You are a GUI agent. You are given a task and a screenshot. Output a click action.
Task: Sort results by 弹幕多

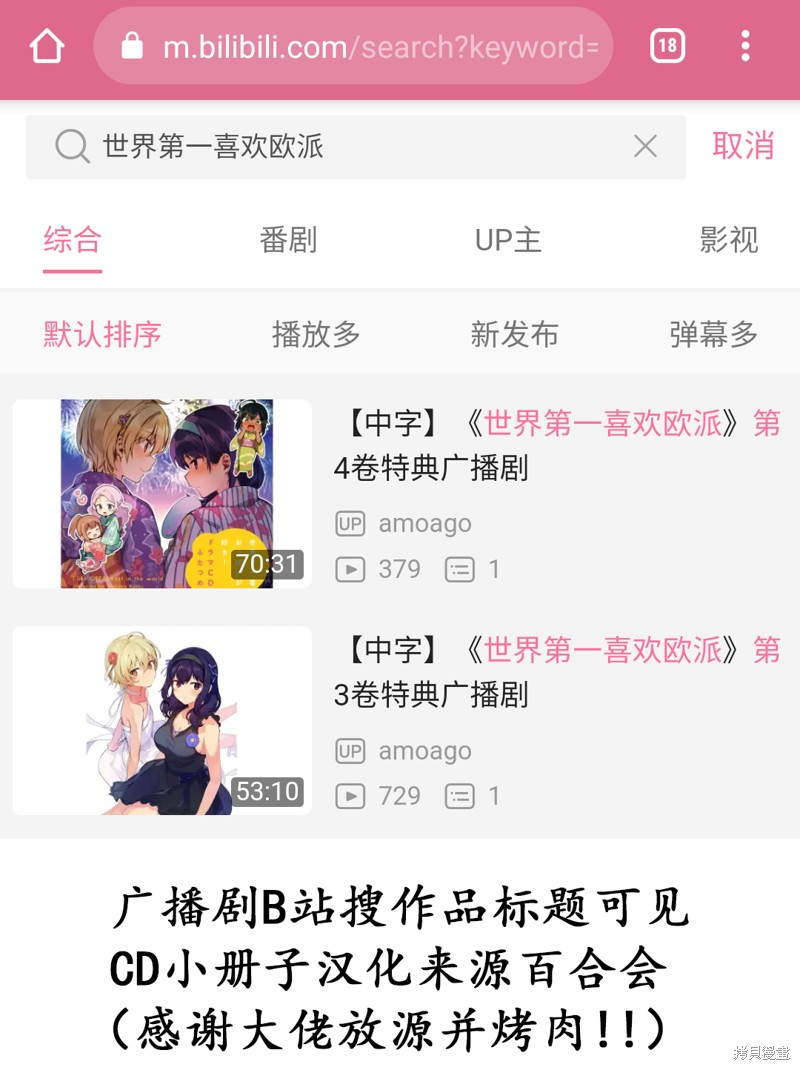pos(714,334)
